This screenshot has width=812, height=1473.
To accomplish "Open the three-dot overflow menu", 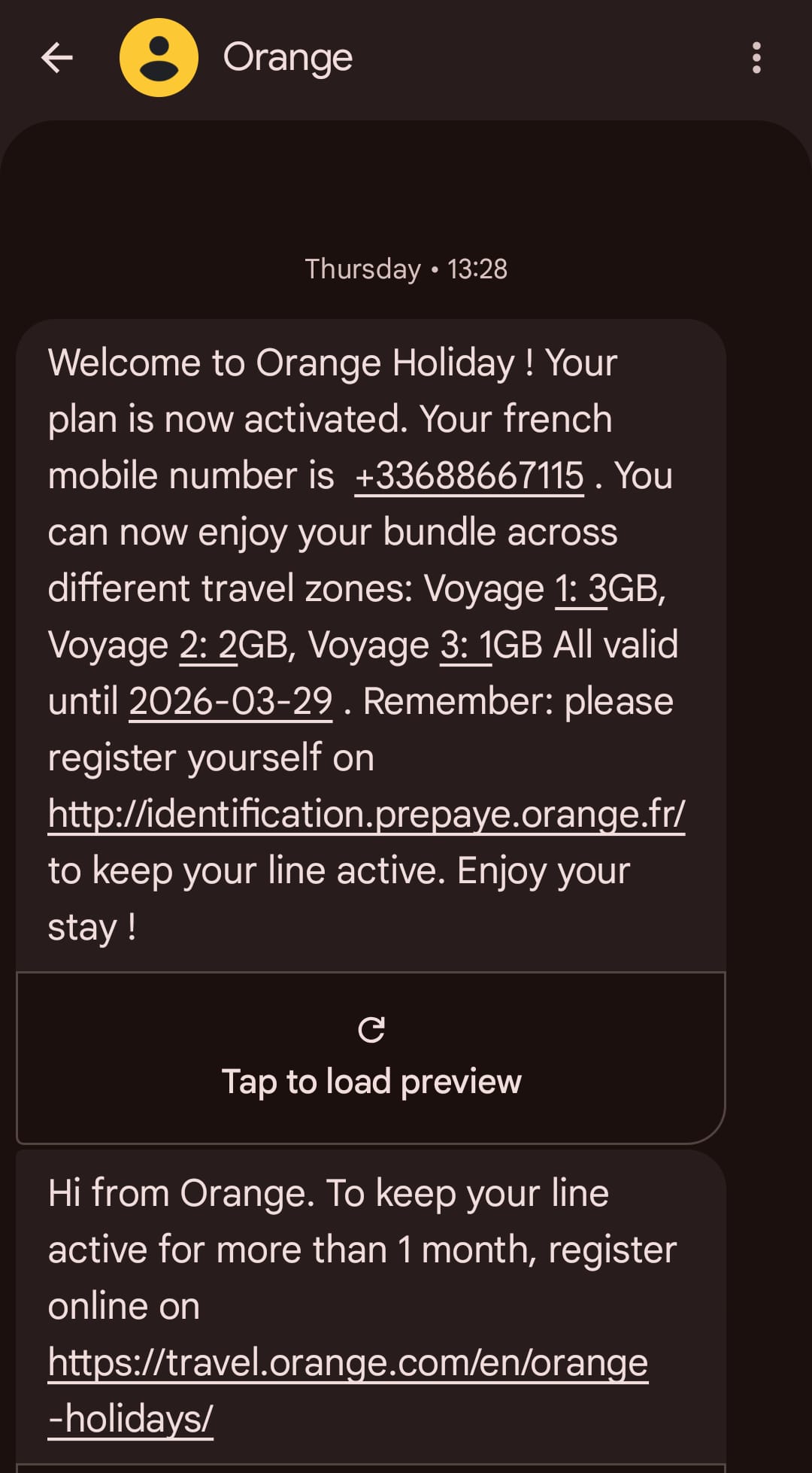I will point(756,58).
